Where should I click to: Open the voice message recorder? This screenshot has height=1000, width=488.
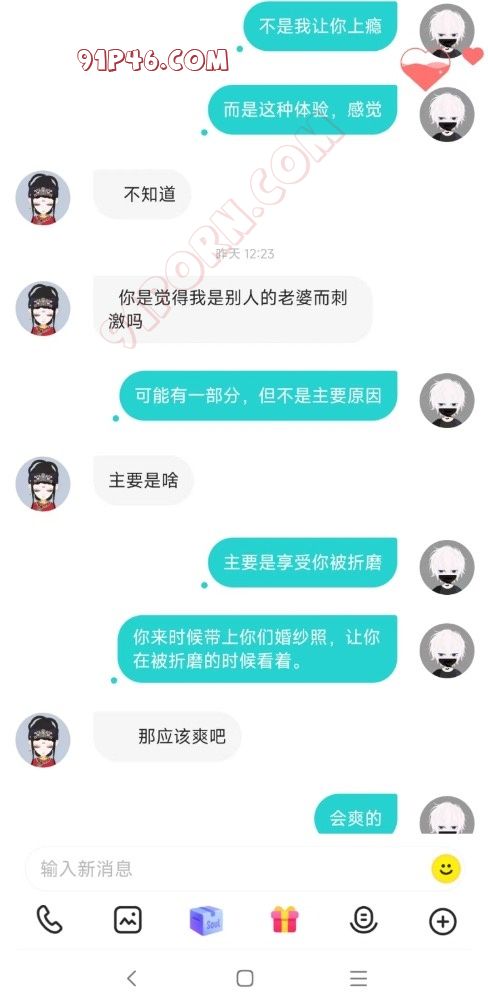coord(364,920)
